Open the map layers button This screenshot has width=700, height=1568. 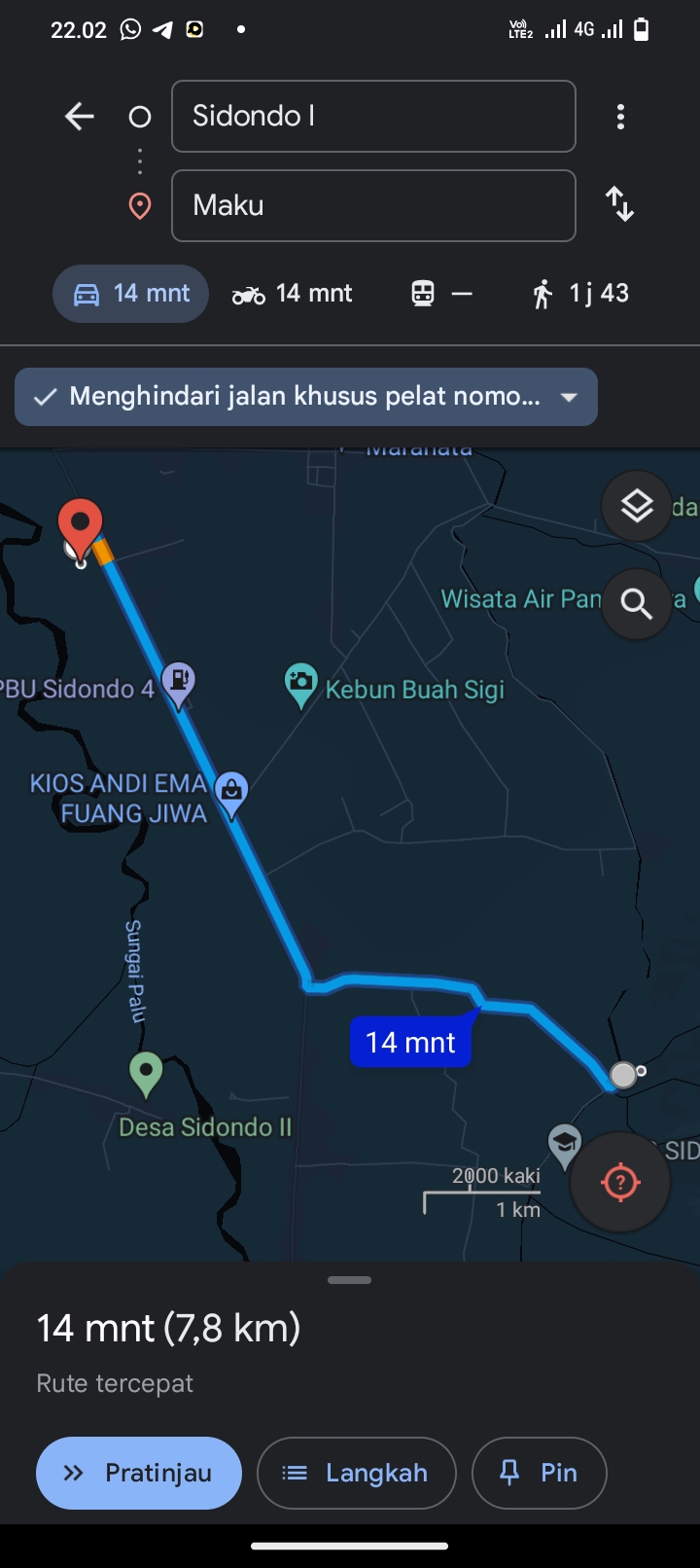pos(637,506)
